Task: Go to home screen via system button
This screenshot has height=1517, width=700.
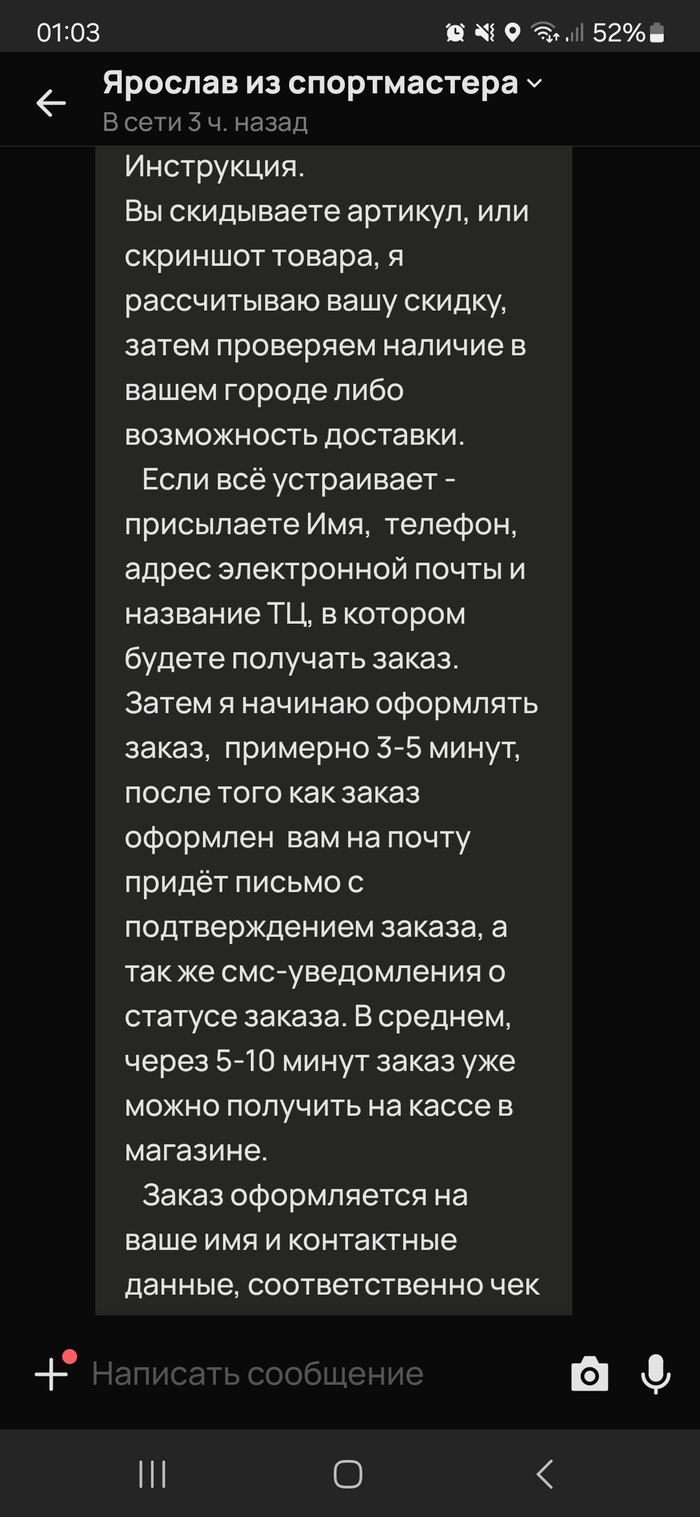Action: pos(348,1473)
